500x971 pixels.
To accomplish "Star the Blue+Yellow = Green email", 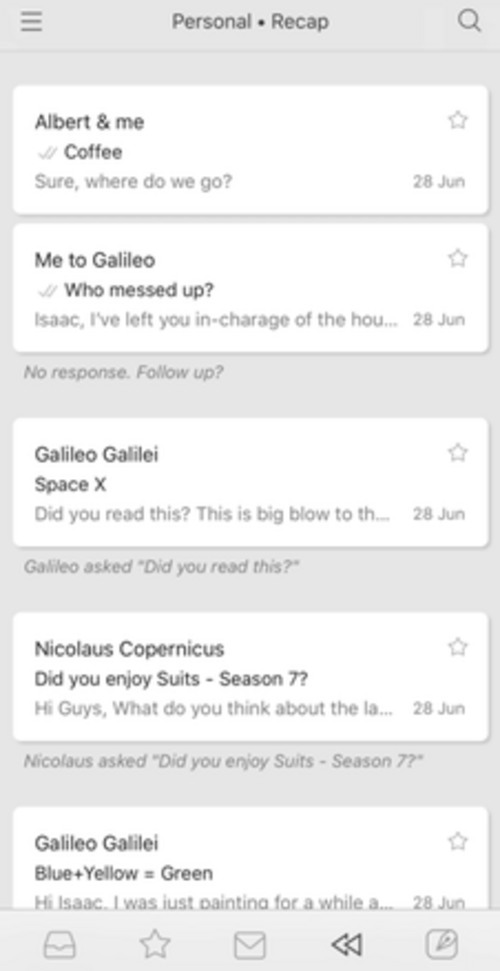I will pos(457,842).
